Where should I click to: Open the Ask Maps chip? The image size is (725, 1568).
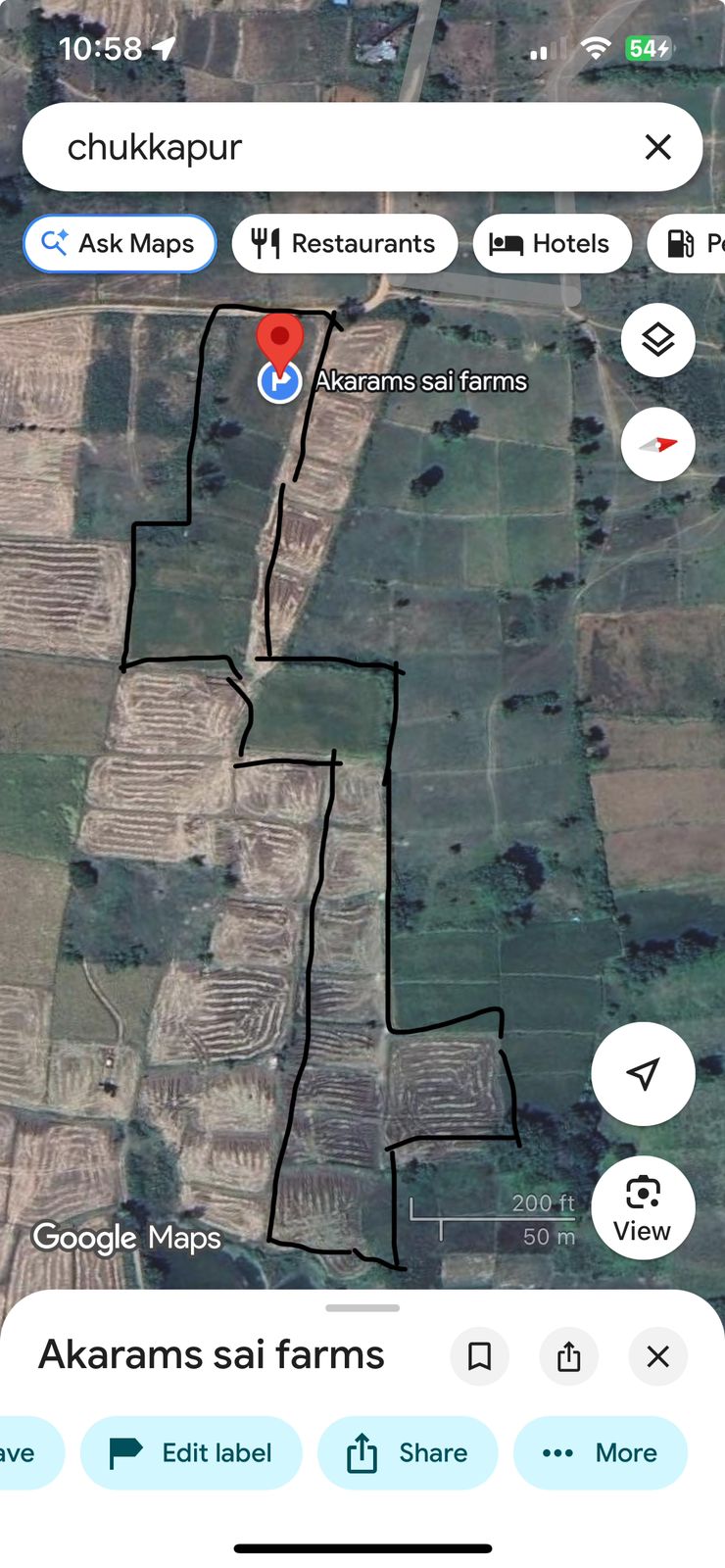120,243
